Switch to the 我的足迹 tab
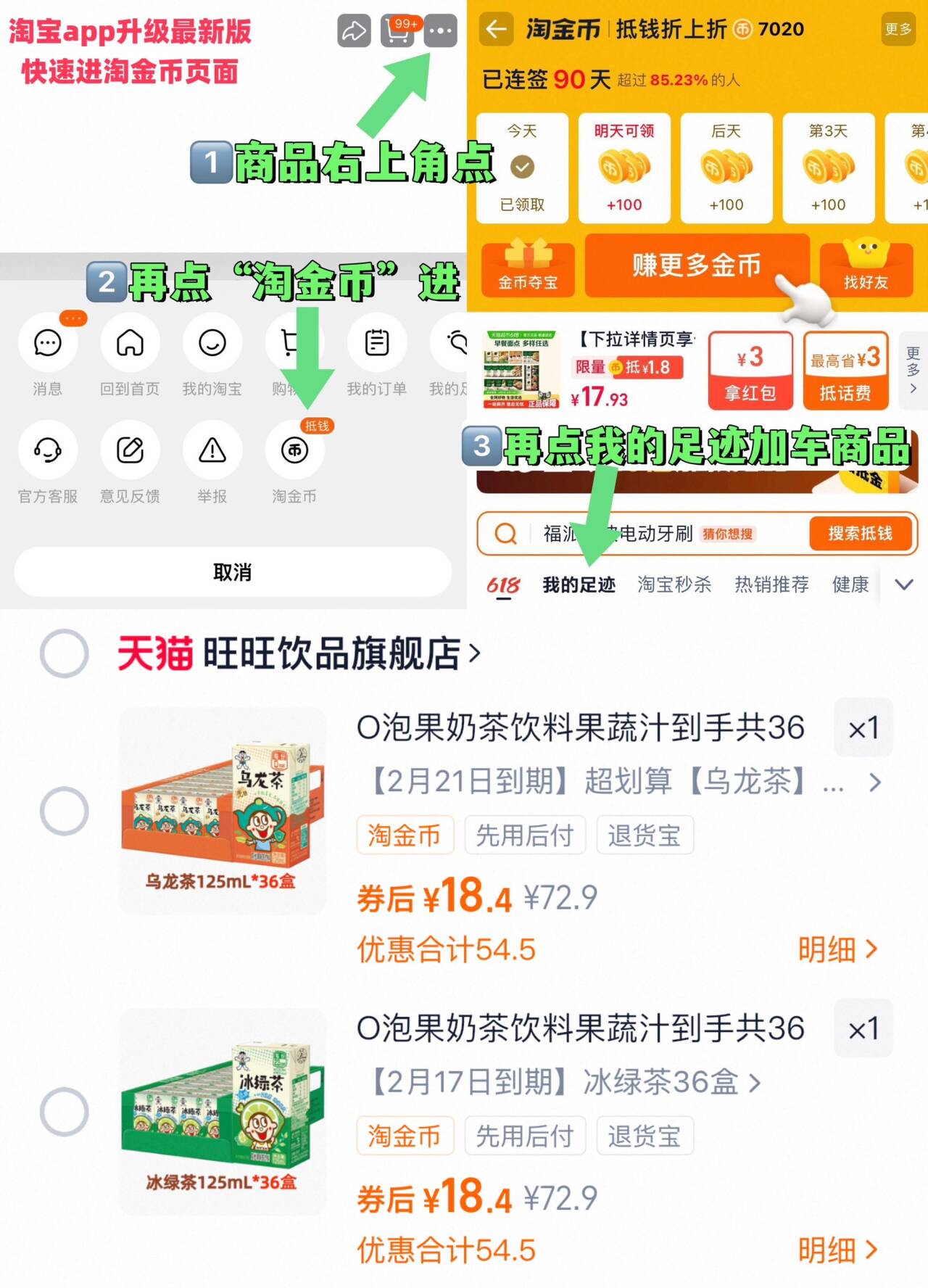Image resolution: width=928 pixels, height=1288 pixels. pos(580,584)
